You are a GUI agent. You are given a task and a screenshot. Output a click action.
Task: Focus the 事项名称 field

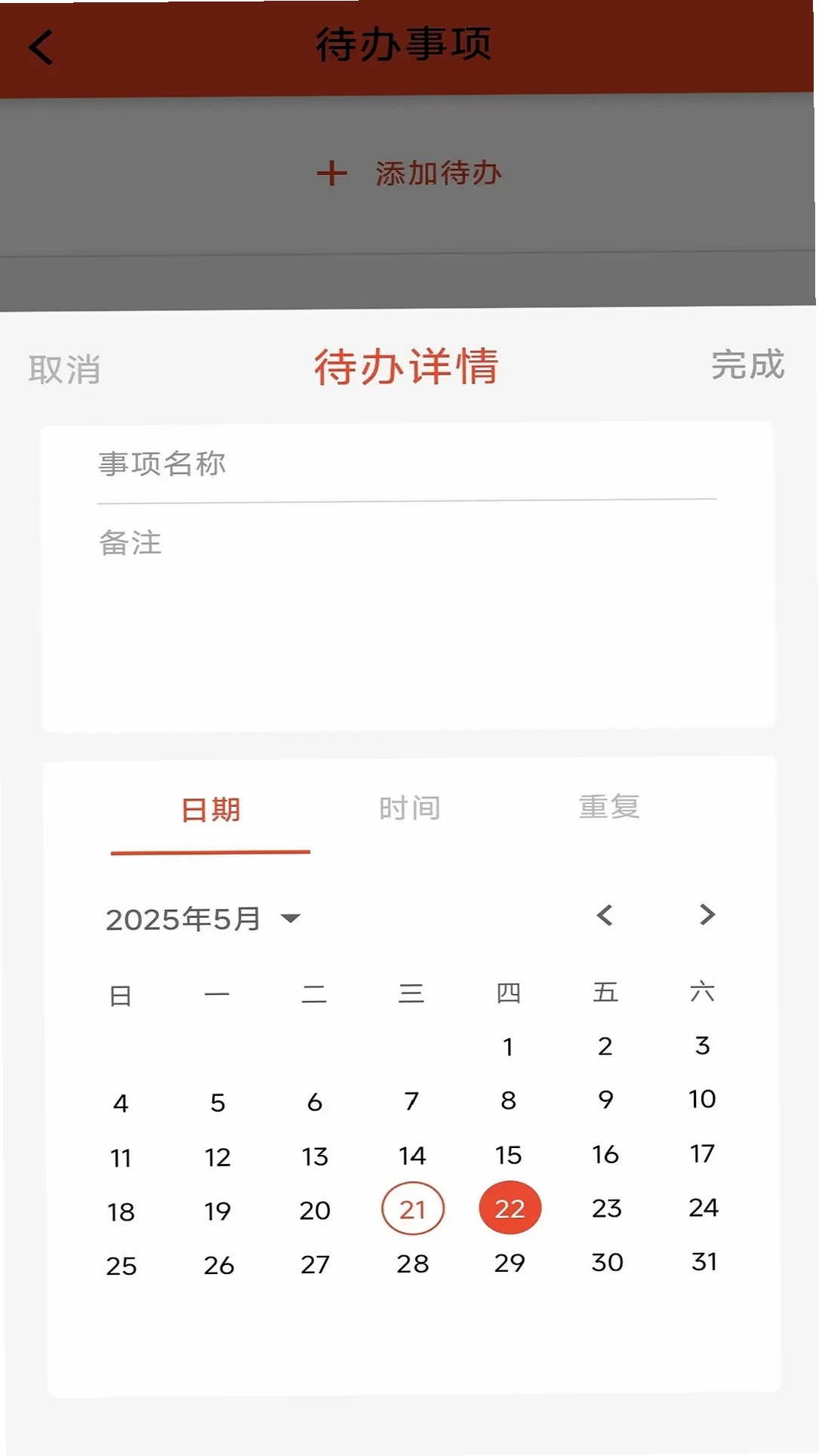(407, 464)
